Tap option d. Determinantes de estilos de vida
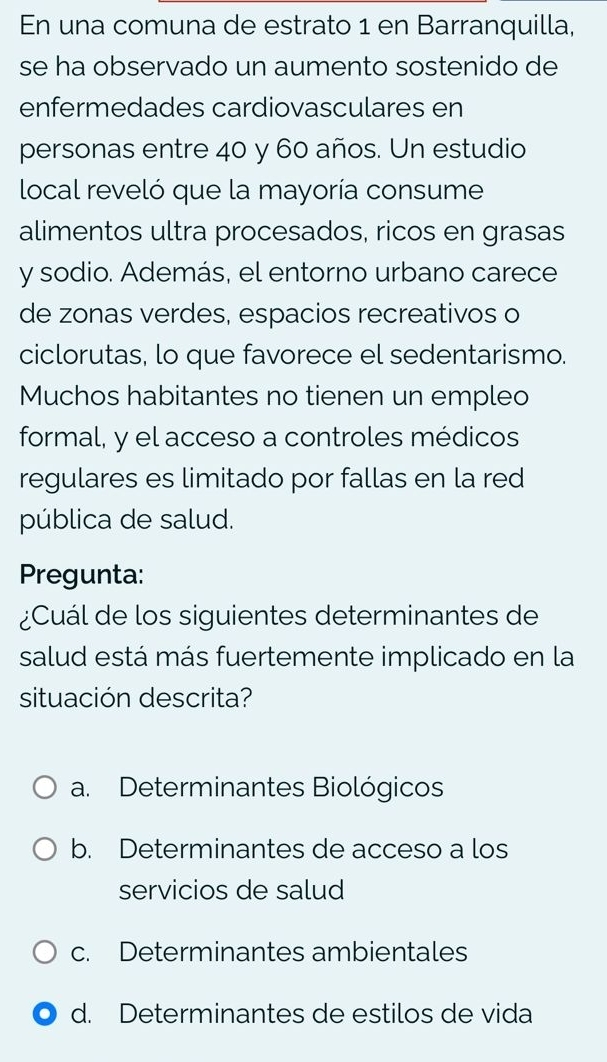 click(46, 1014)
